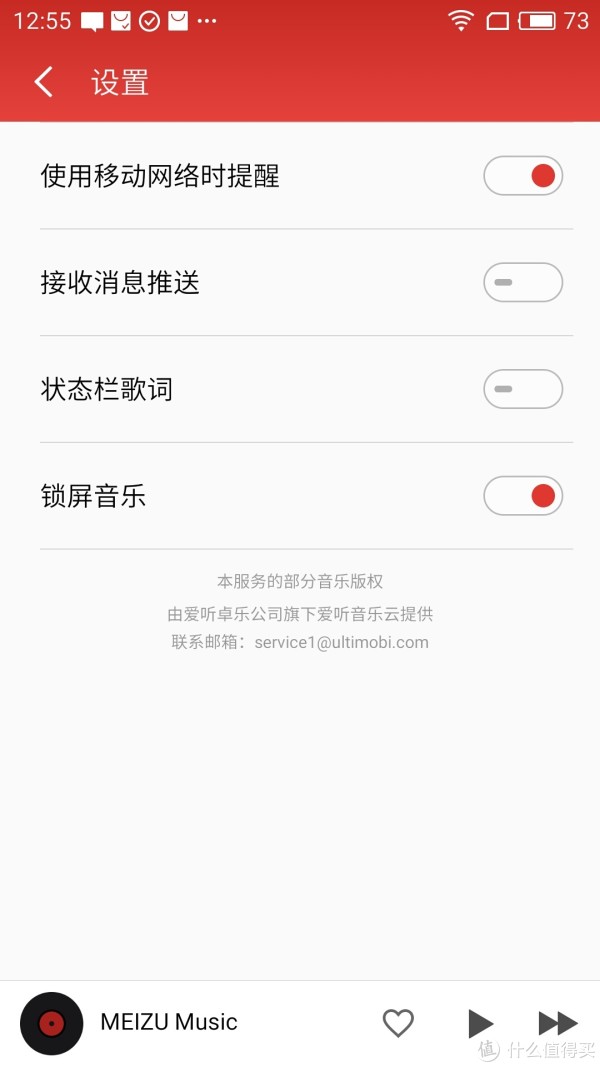Go back from the 设置 screen
This screenshot has width=600, height=1067.
click(x=44, y=82)
